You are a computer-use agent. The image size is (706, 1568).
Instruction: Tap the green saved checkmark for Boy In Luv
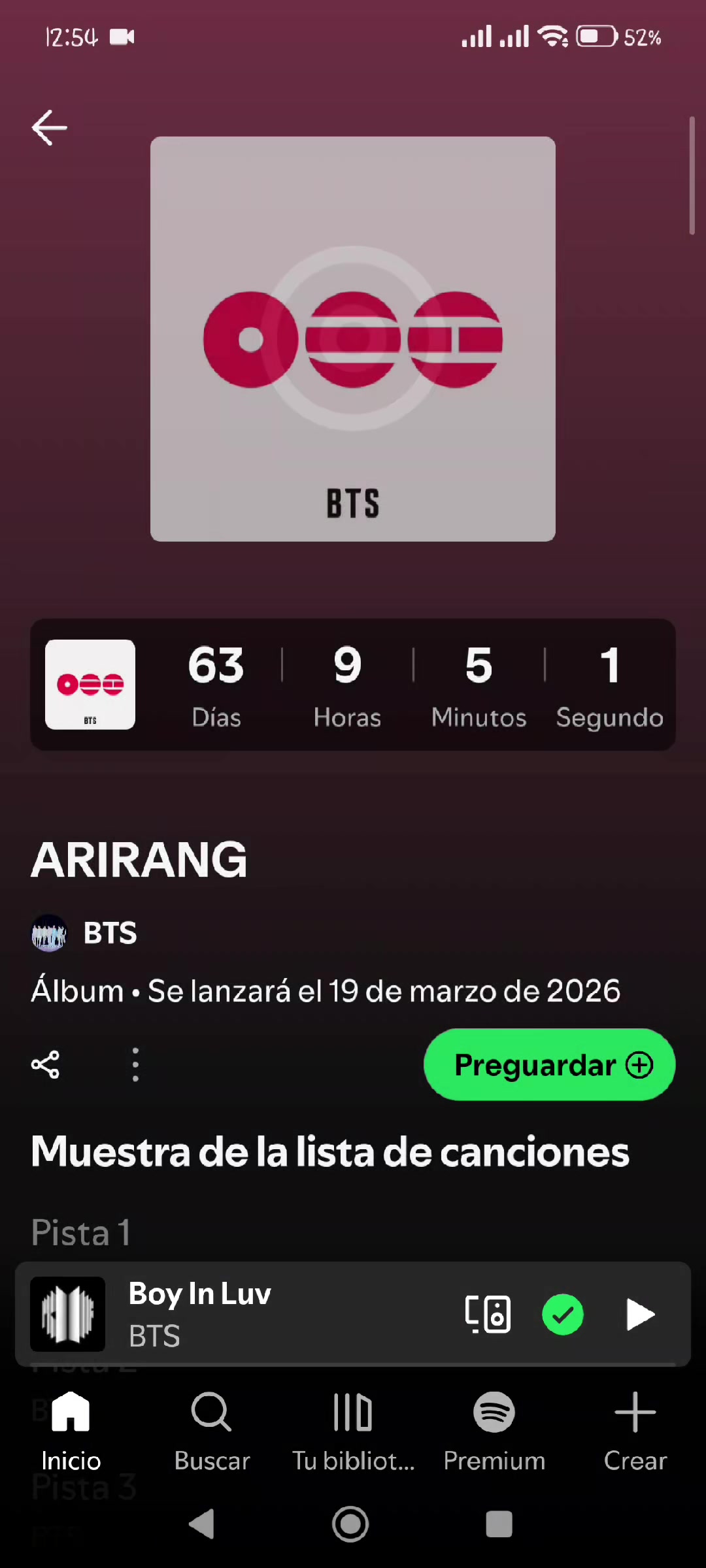coord(563,1315)
